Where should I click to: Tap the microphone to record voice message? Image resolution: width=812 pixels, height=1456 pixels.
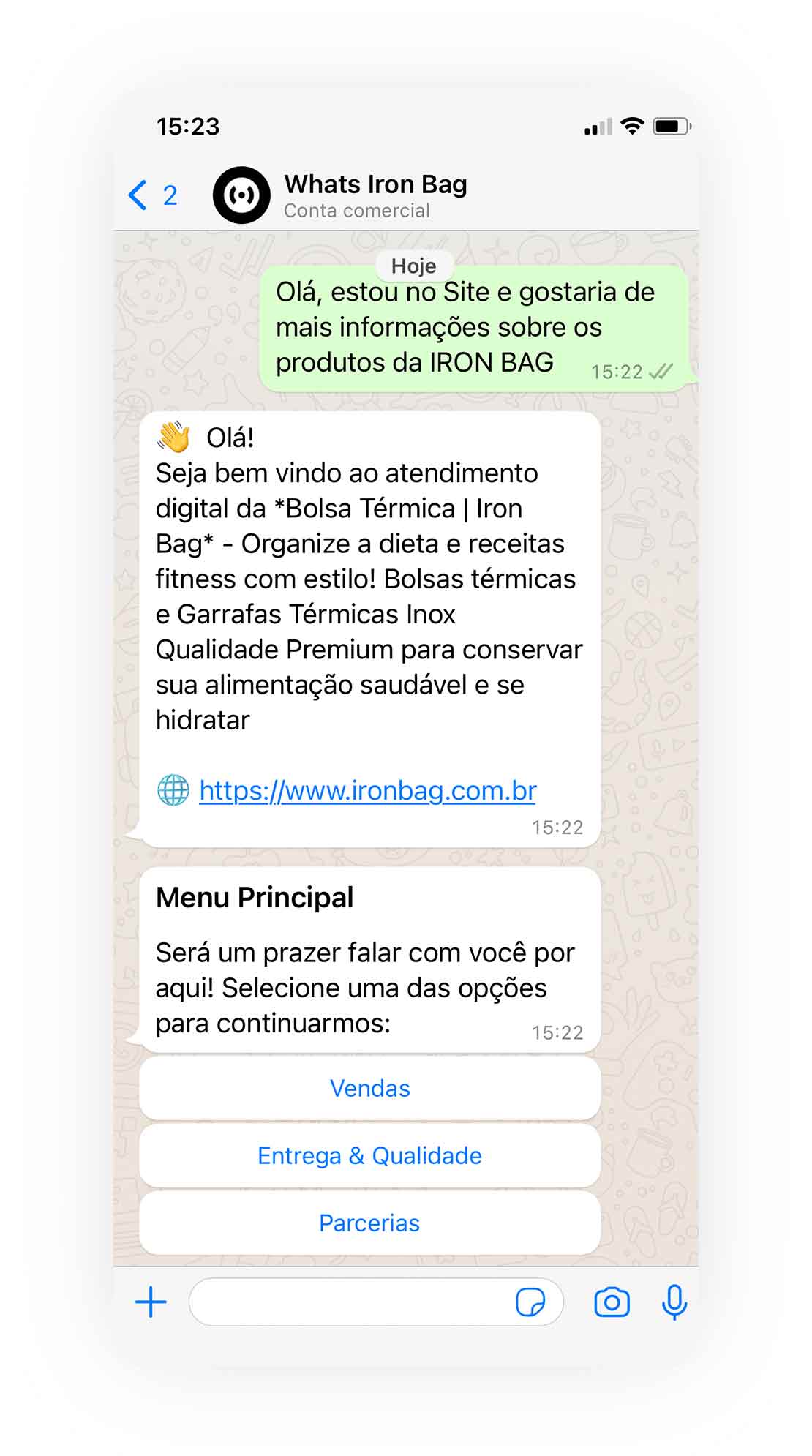click(674, 1302)
